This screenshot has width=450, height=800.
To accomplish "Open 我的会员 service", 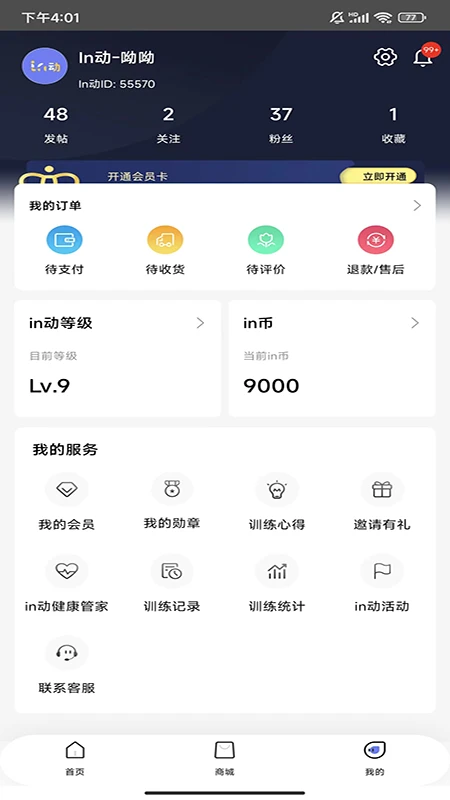I will coord(67,502).
